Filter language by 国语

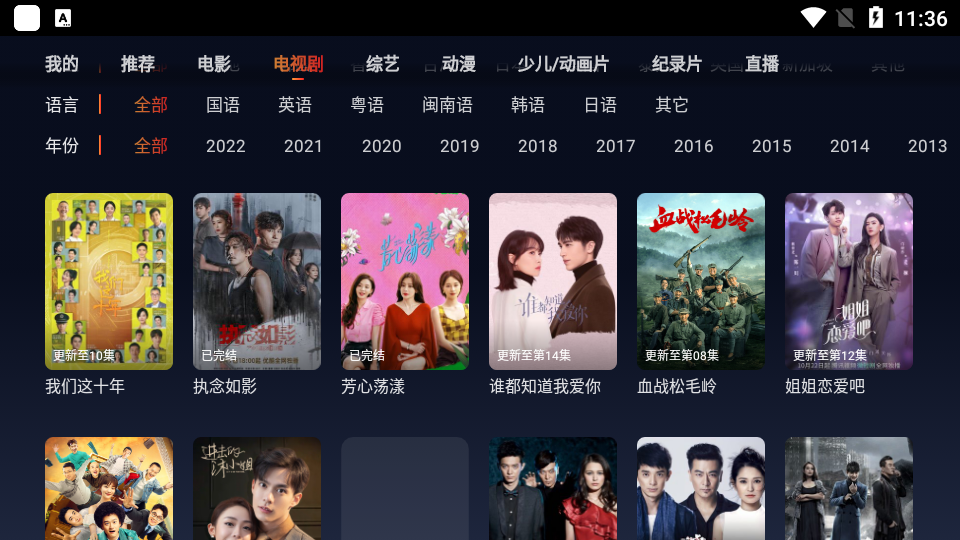[223, 105]
